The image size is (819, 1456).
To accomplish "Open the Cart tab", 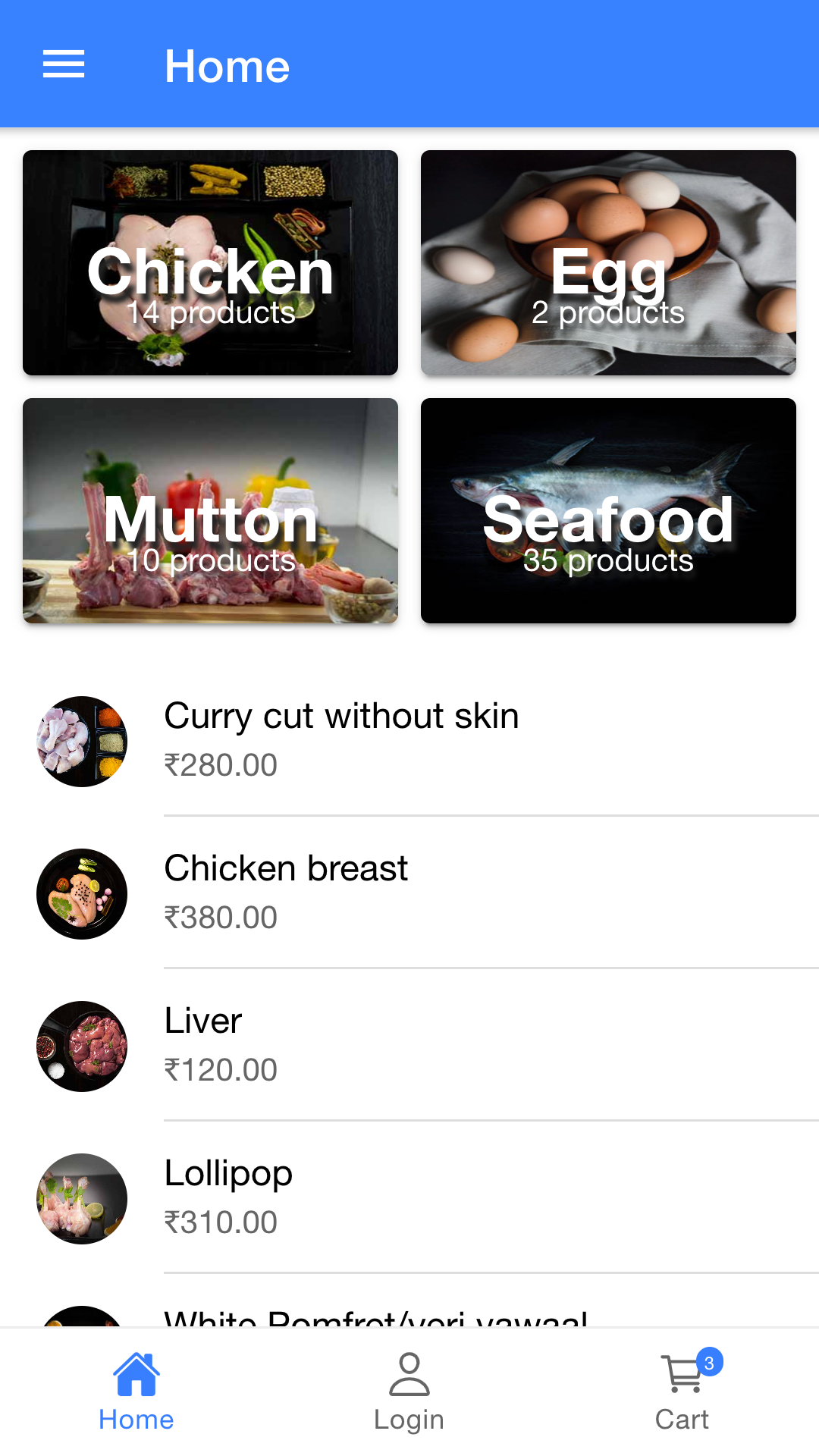I will pos(682,1392).
